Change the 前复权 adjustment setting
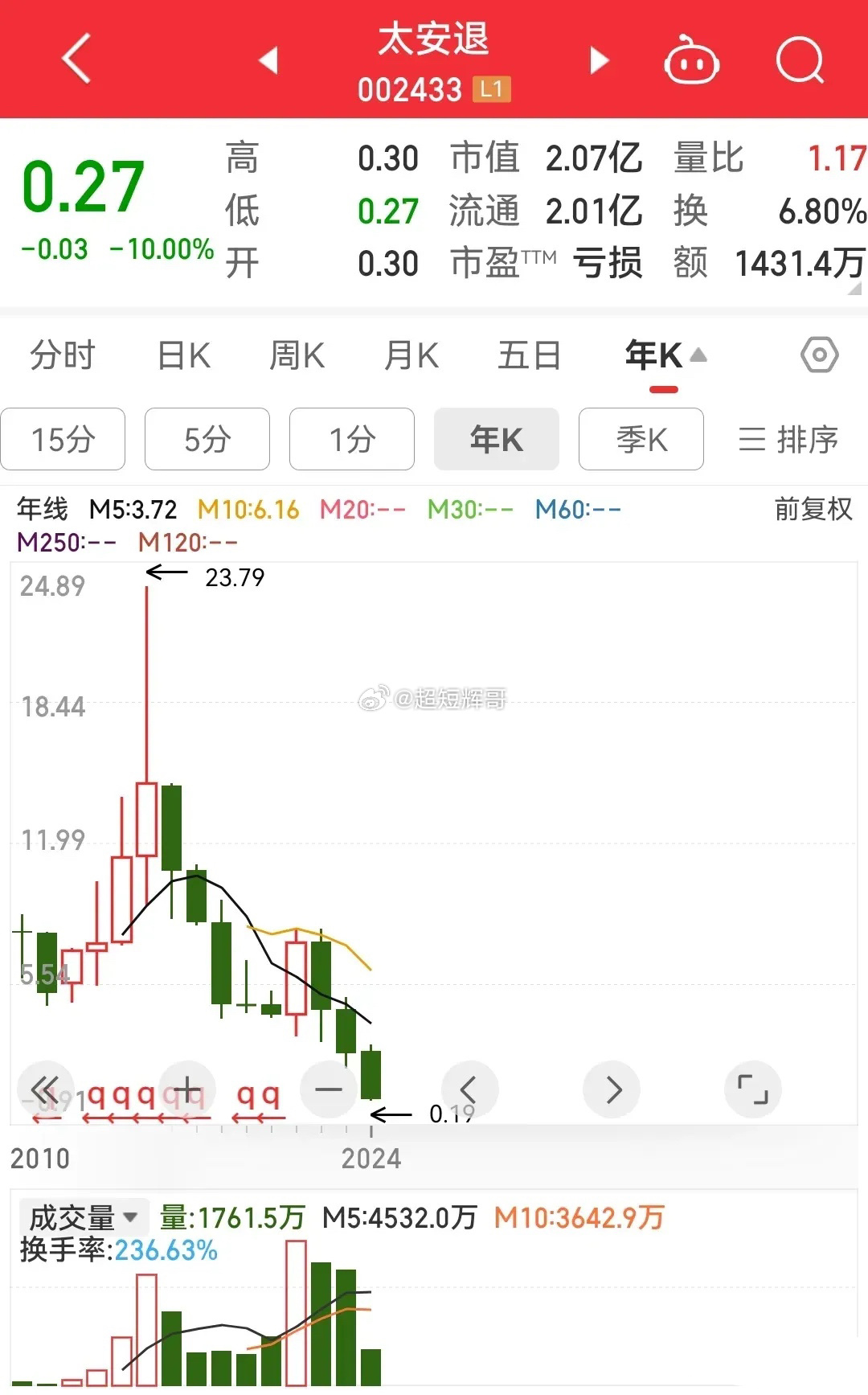868x1395 pixels. [813, 509]
